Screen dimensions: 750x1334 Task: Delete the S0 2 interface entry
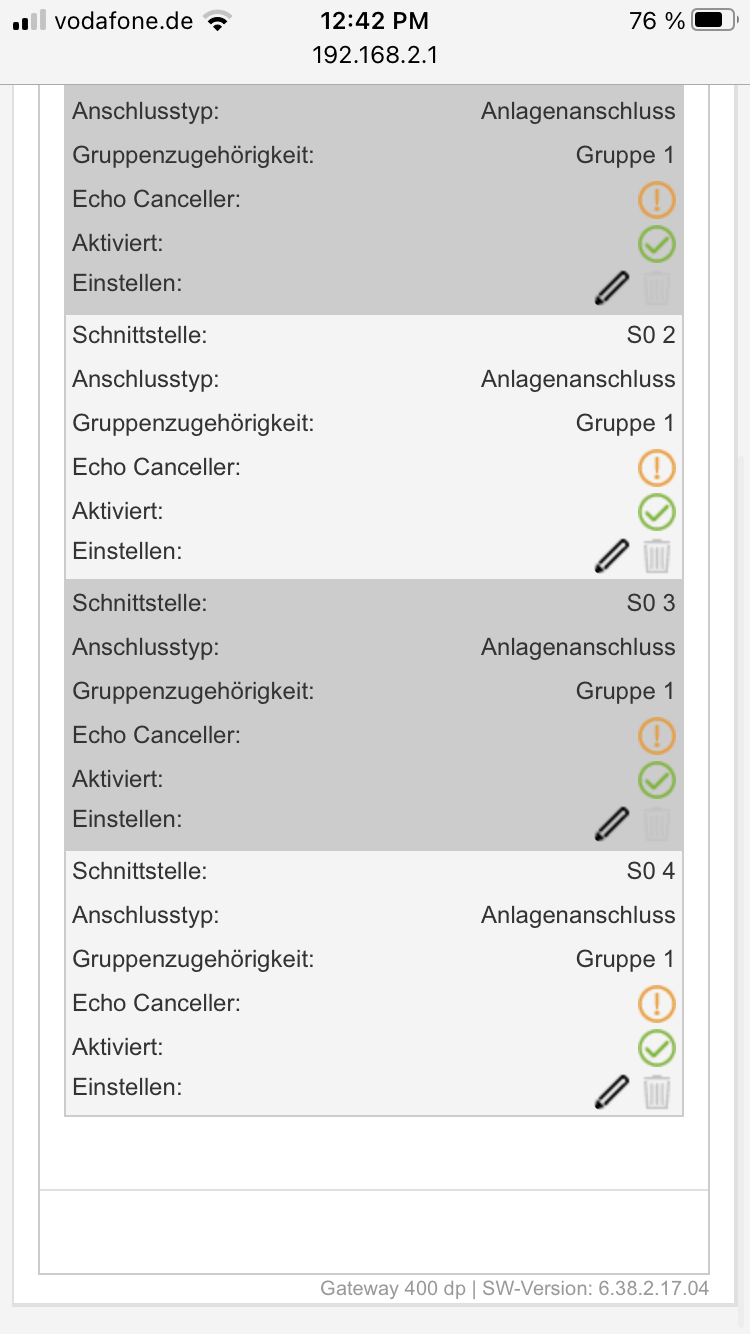click(x=657, y=555)
